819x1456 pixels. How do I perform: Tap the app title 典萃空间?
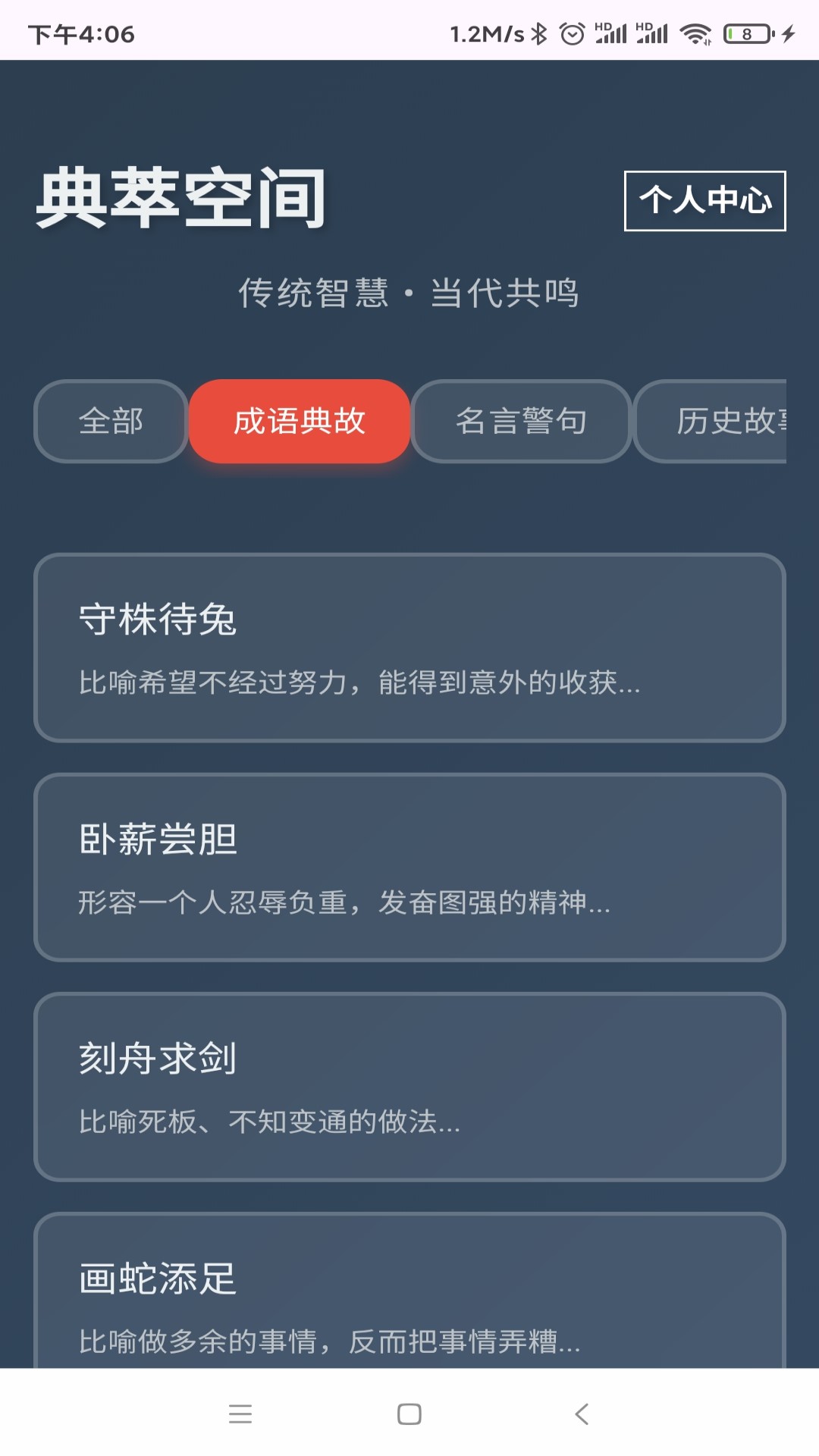pos(182,199)
